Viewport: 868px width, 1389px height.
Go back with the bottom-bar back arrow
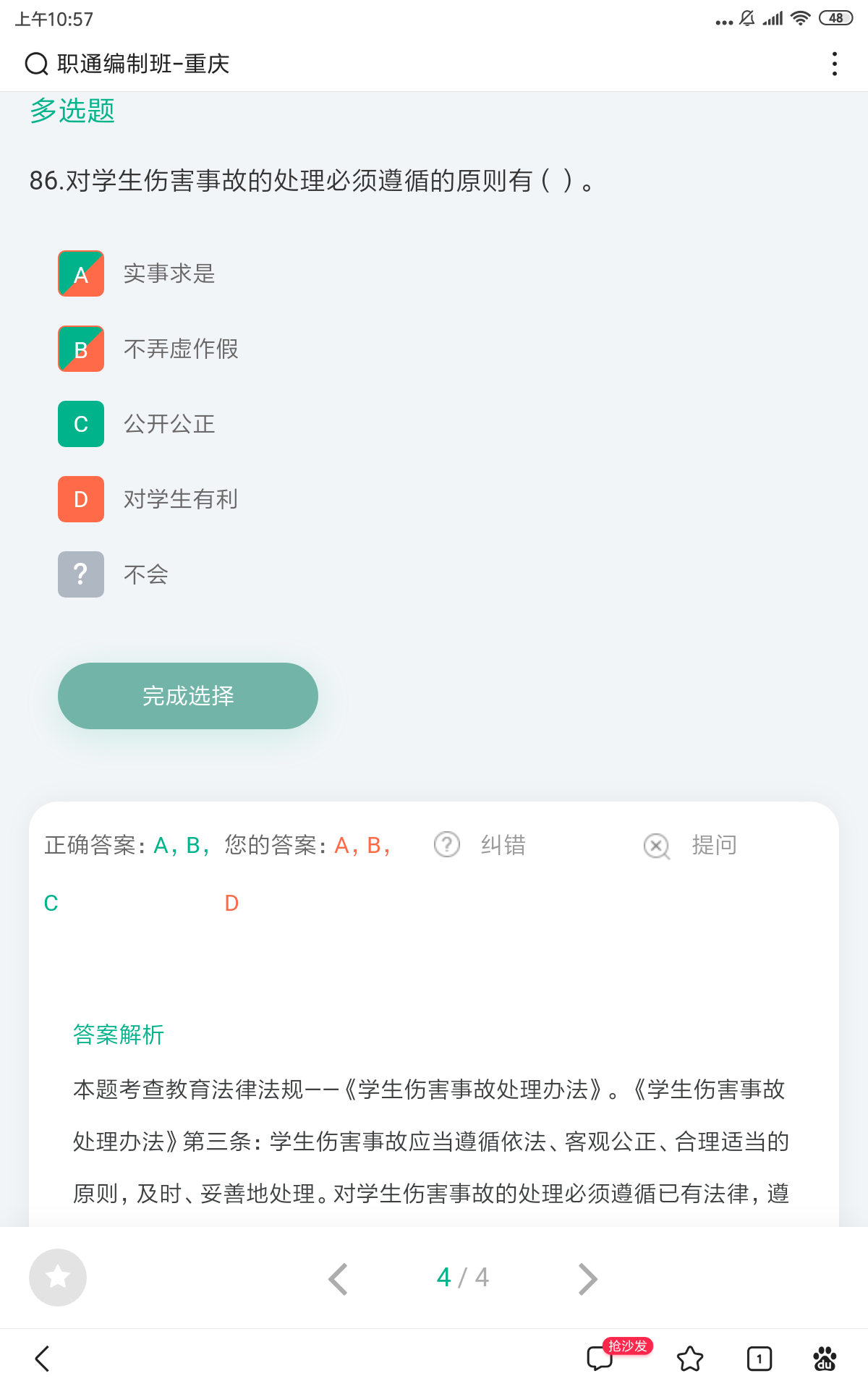click(43, 1359)
